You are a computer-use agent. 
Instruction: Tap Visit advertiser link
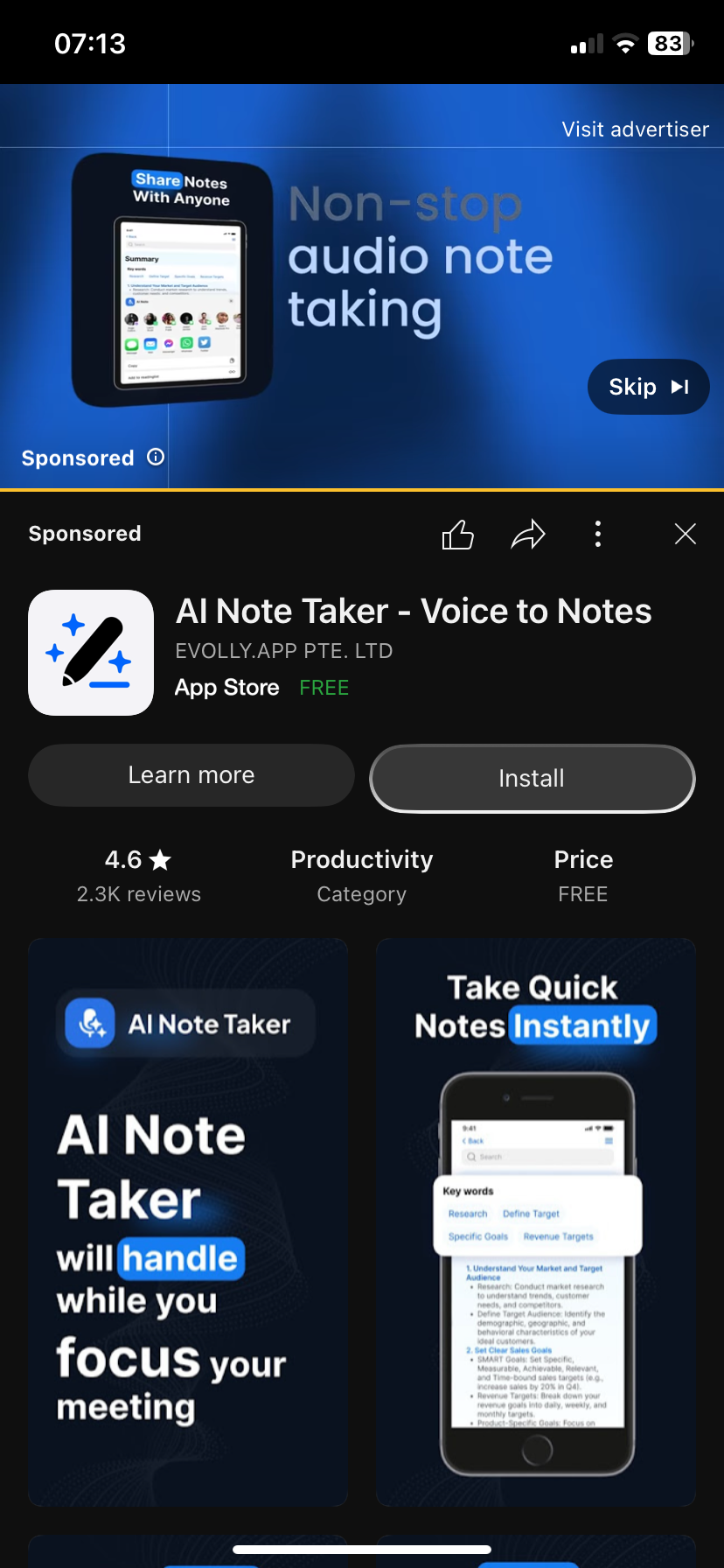635,129
